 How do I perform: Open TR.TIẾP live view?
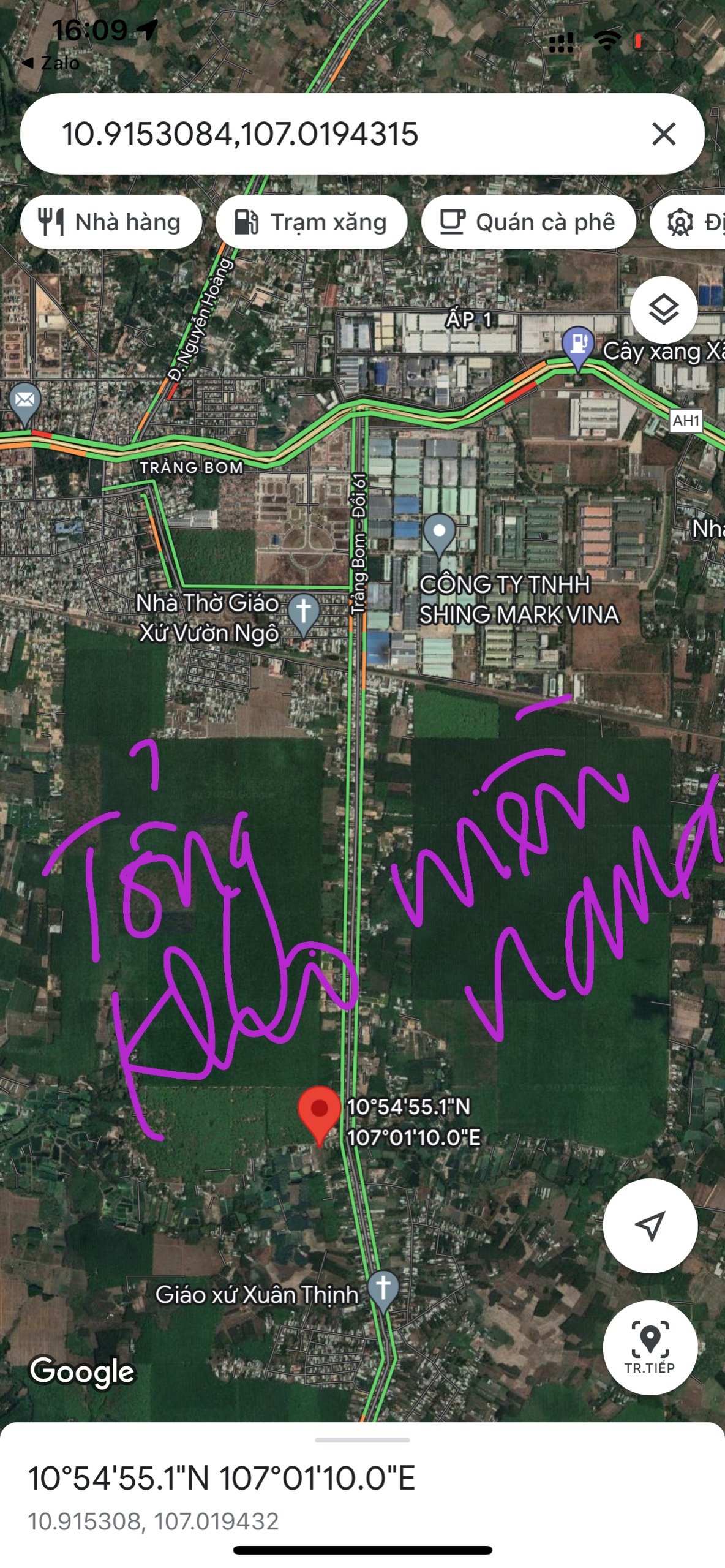point(650,1347)
